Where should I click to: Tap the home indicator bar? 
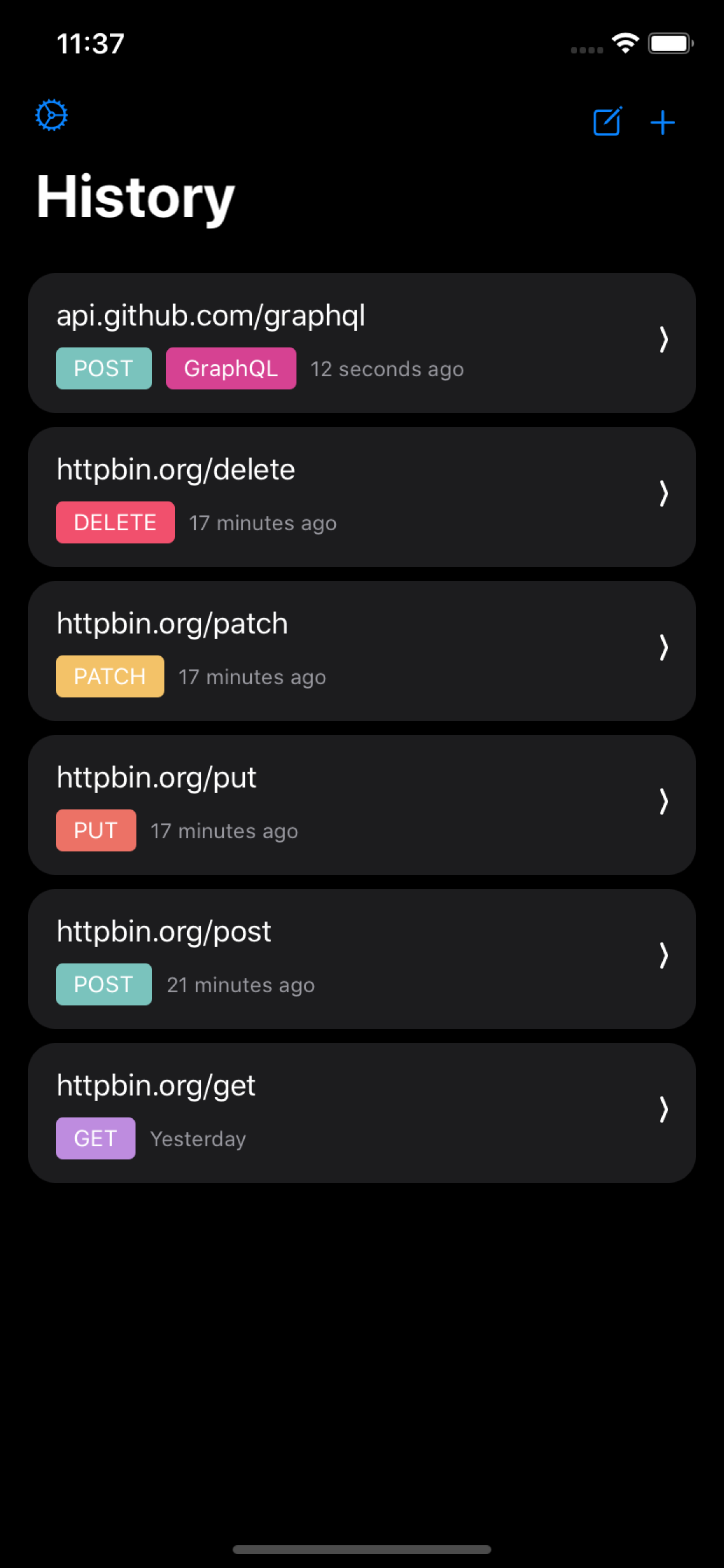click(x=362, y=1550)
